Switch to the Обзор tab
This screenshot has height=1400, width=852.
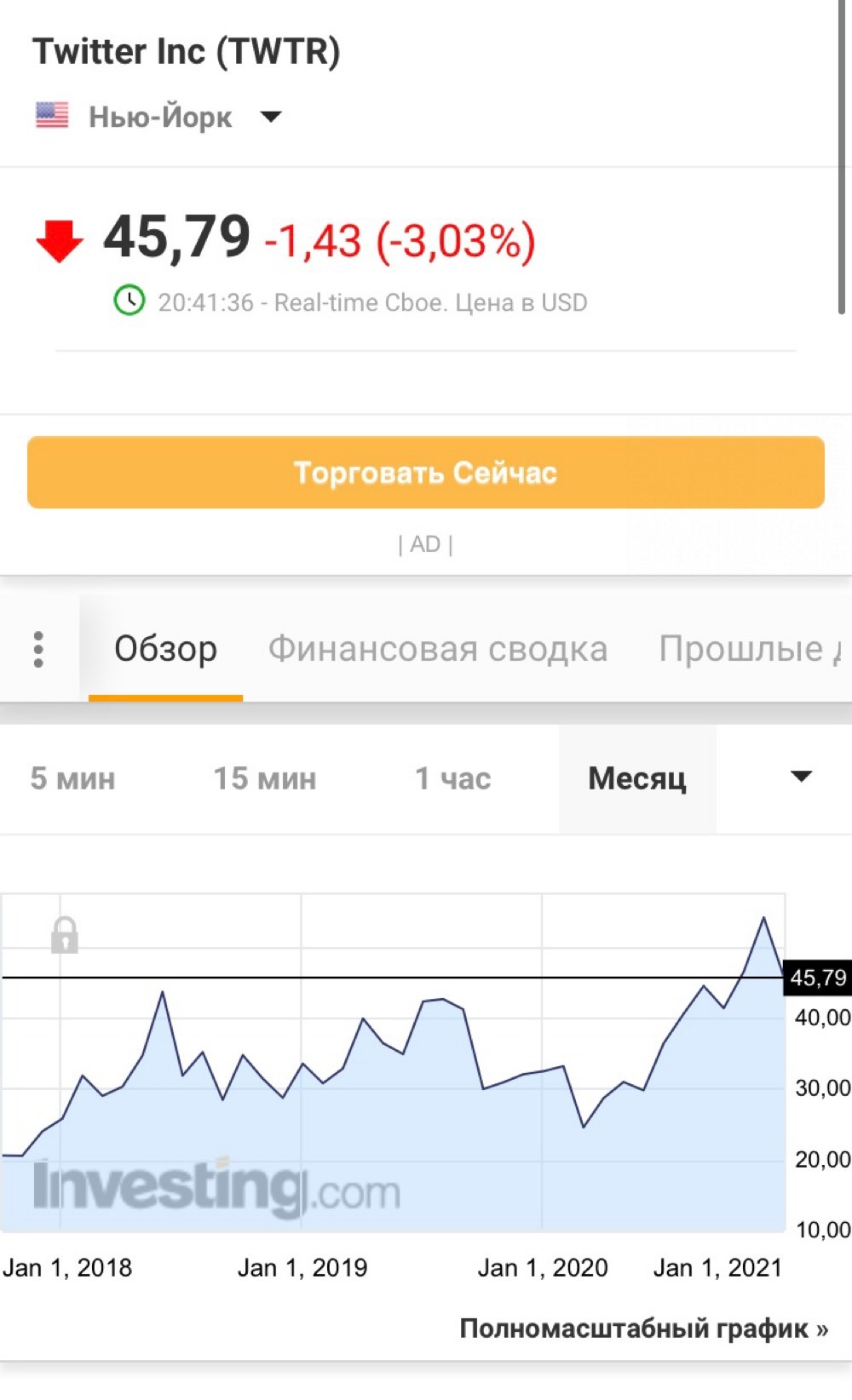click(x=166, y=649)
